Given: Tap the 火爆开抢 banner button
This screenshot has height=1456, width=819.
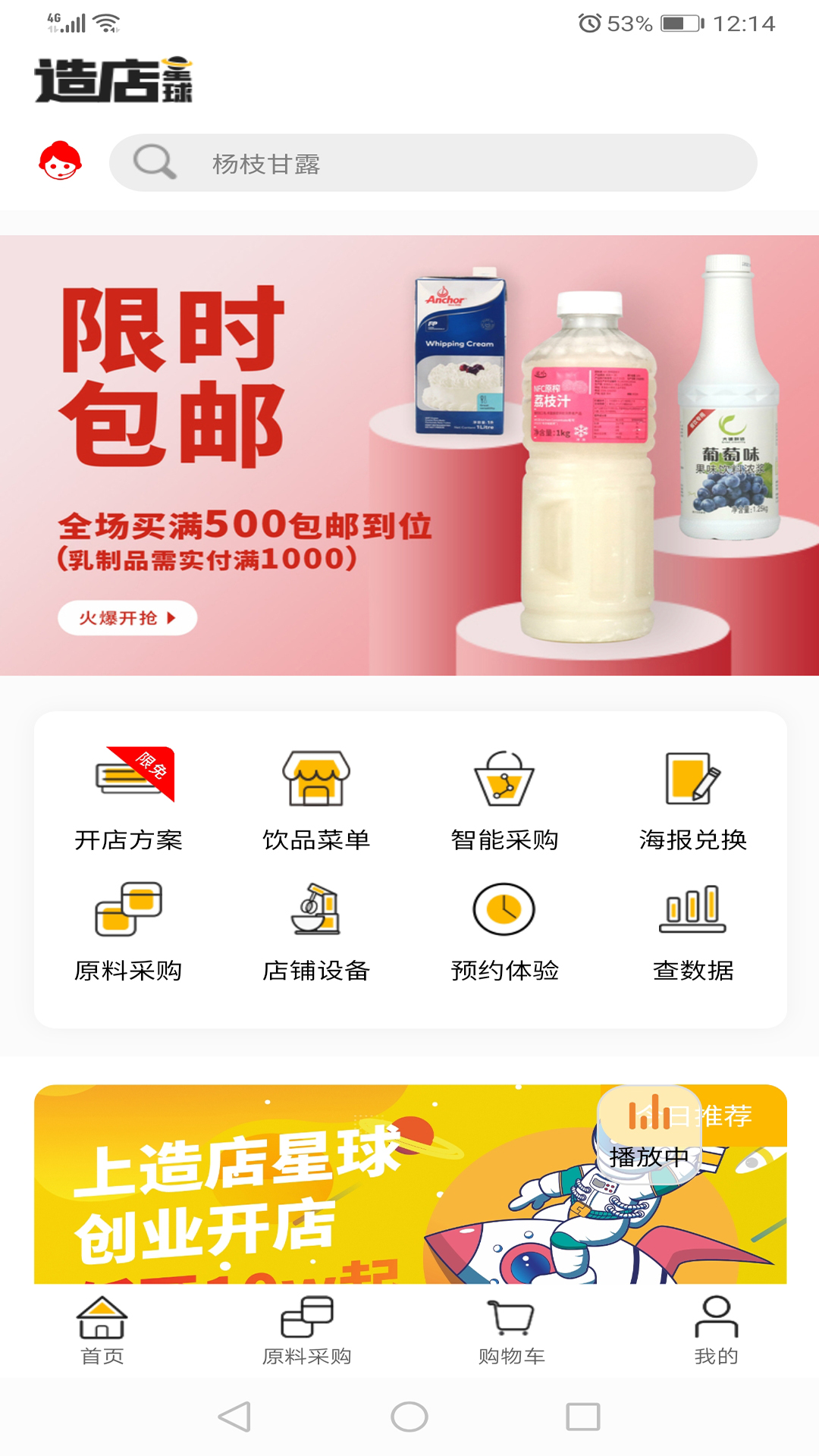Looking at the screenshot, I should pyautogui.click(x=126, y=619).
